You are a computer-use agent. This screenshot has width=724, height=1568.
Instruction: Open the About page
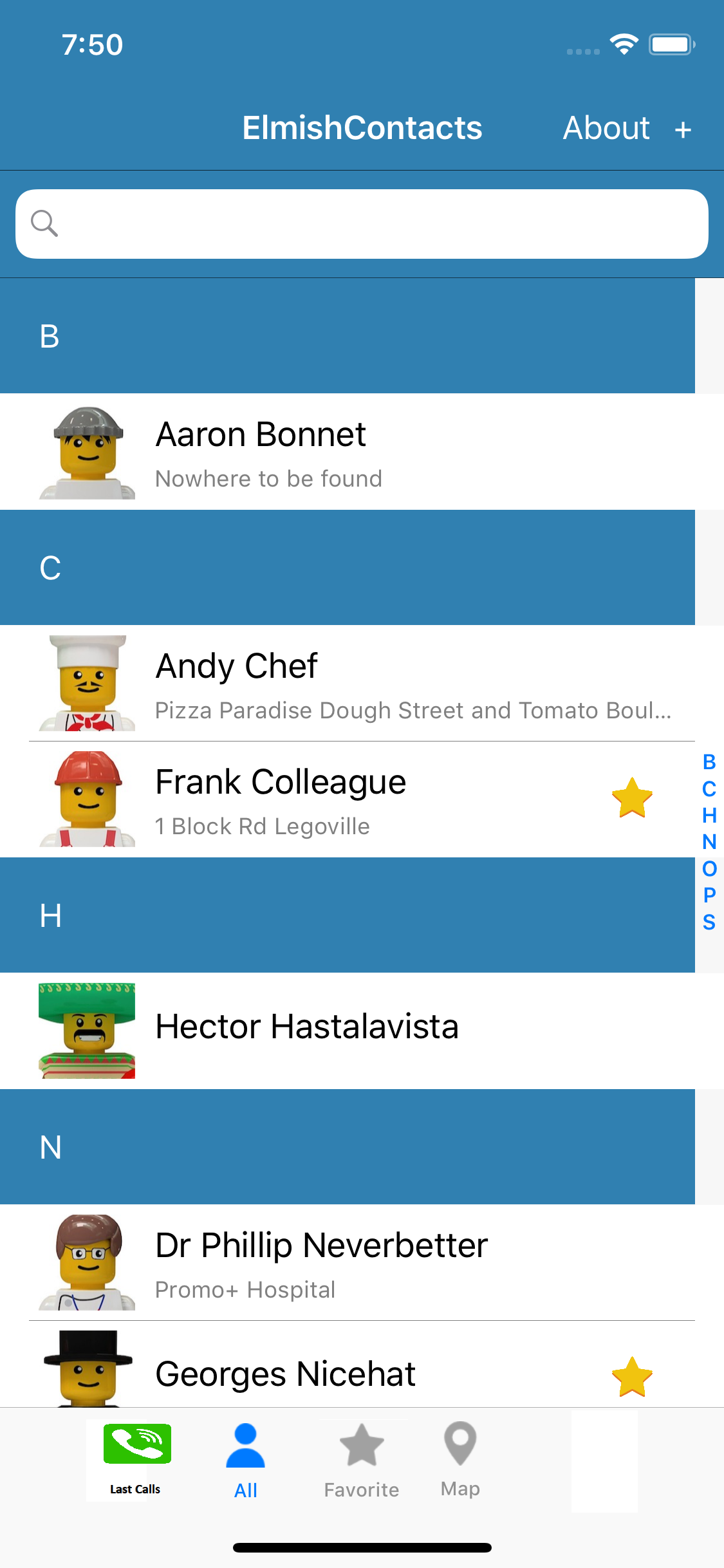[x=606, y=128]
